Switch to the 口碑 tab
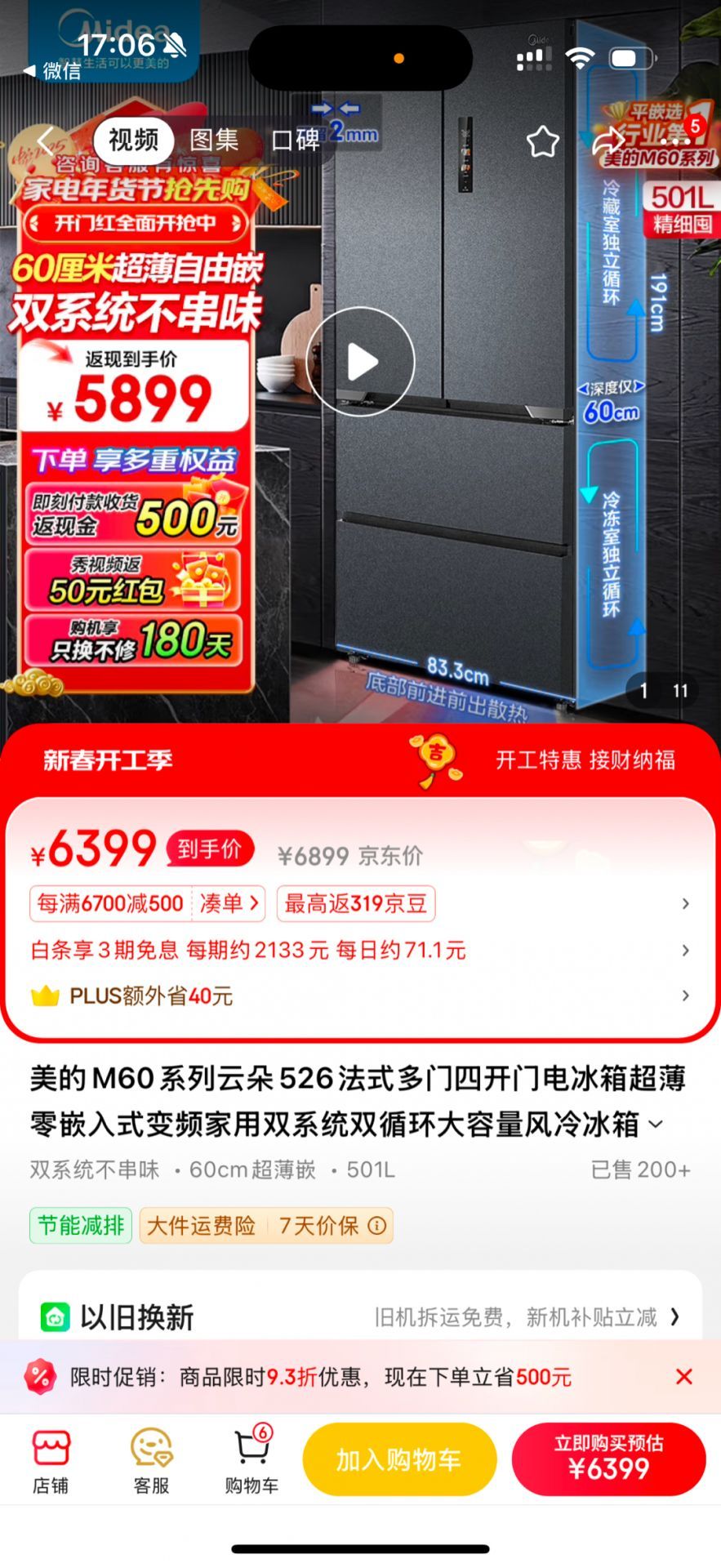 click(x=296, y=140)
